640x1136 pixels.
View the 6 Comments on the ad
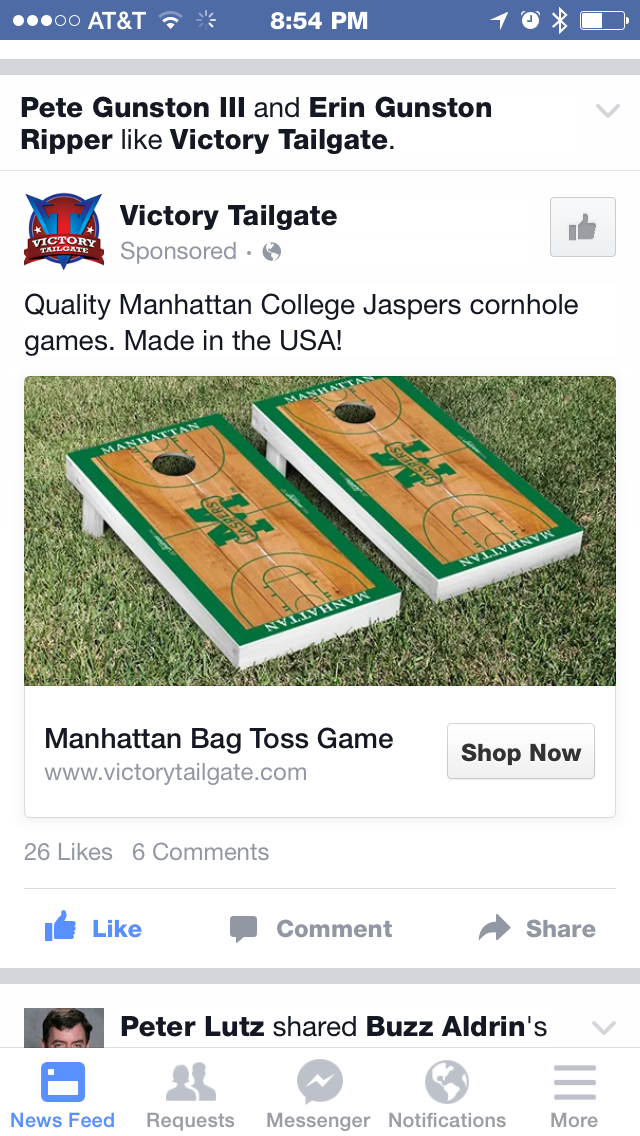(200, 852)
